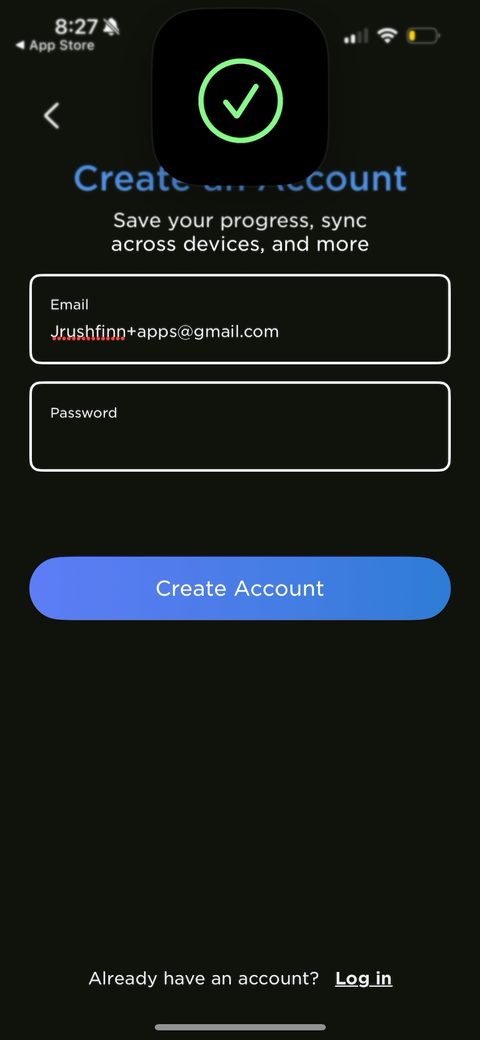
Task: Open the Log in link
Action: click(363, 978)
